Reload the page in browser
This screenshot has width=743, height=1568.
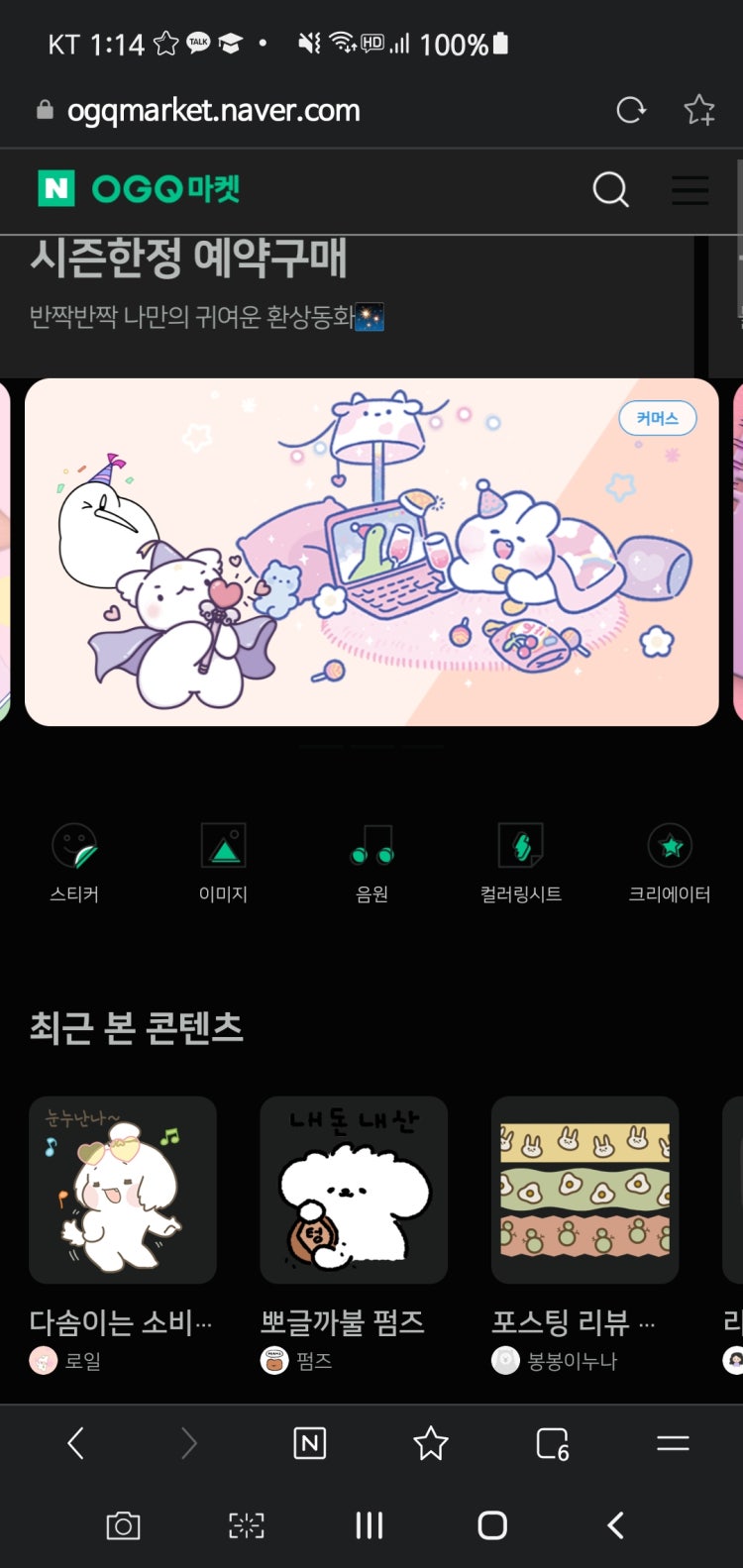(x=631, y=110)
